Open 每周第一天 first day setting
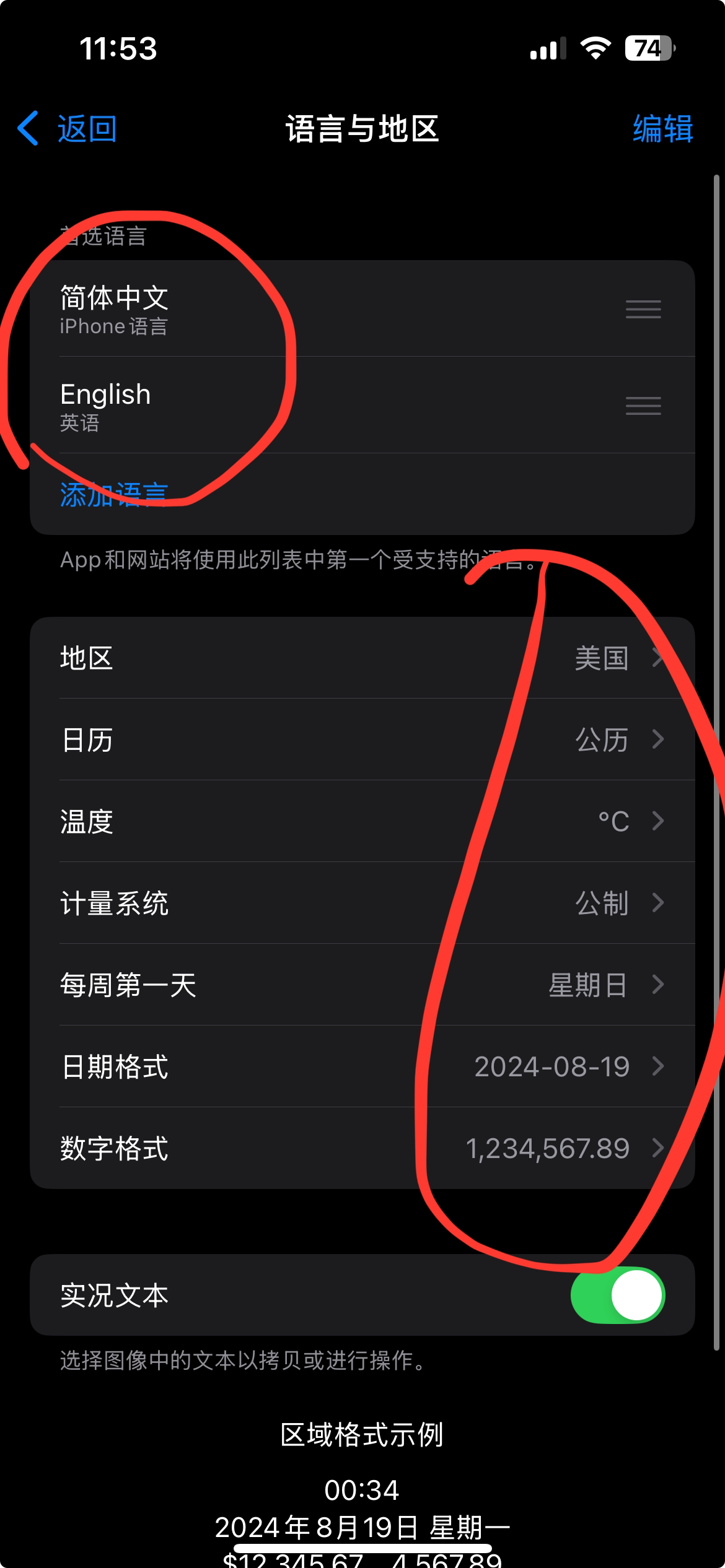Viewport: 725px width, 1568px height. coord(362,985)
